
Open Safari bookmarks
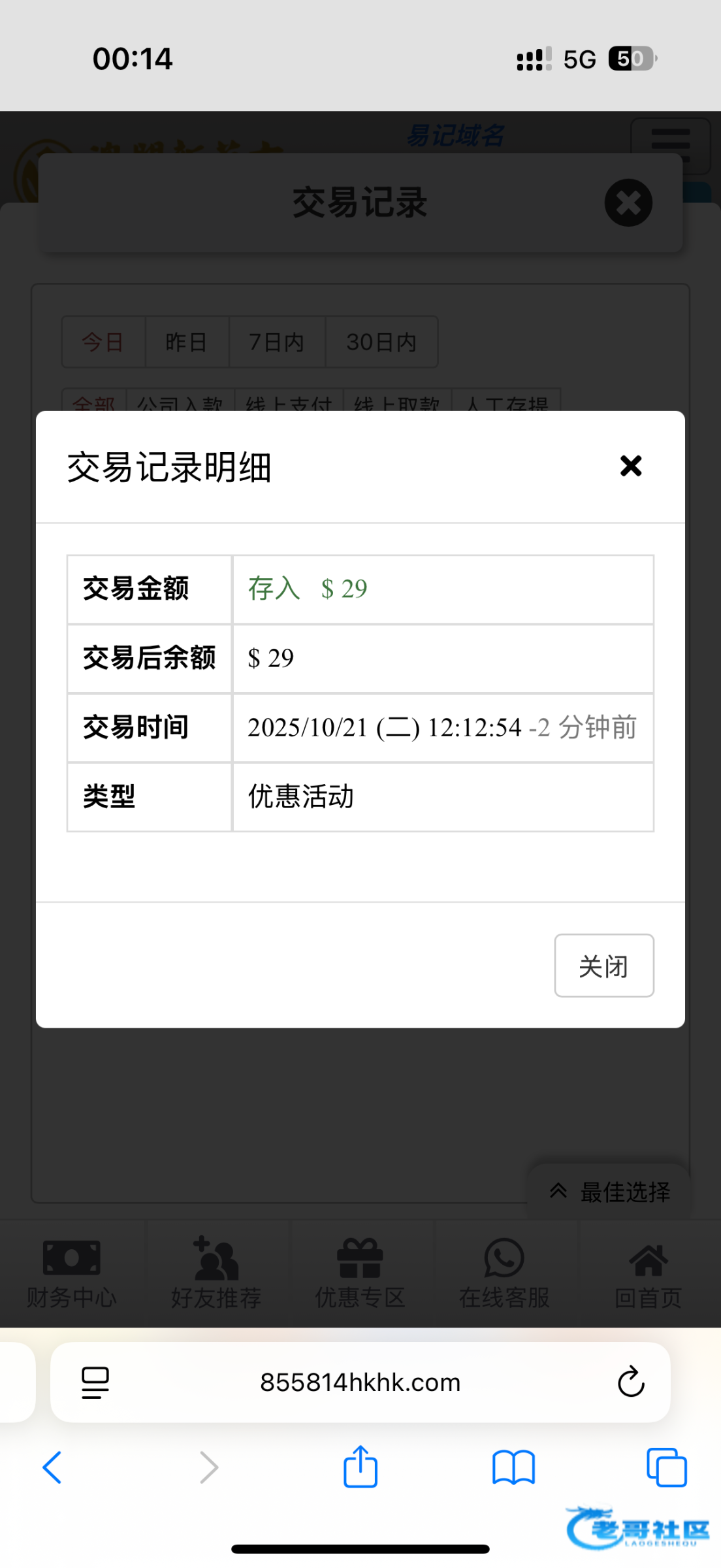click(x=513, y=1467)
